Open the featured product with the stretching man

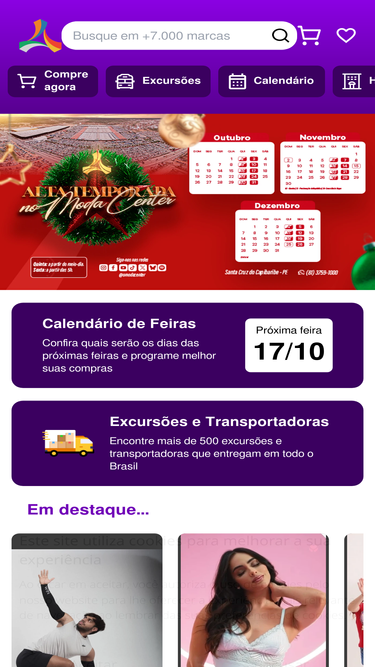(x=87, y=600)
